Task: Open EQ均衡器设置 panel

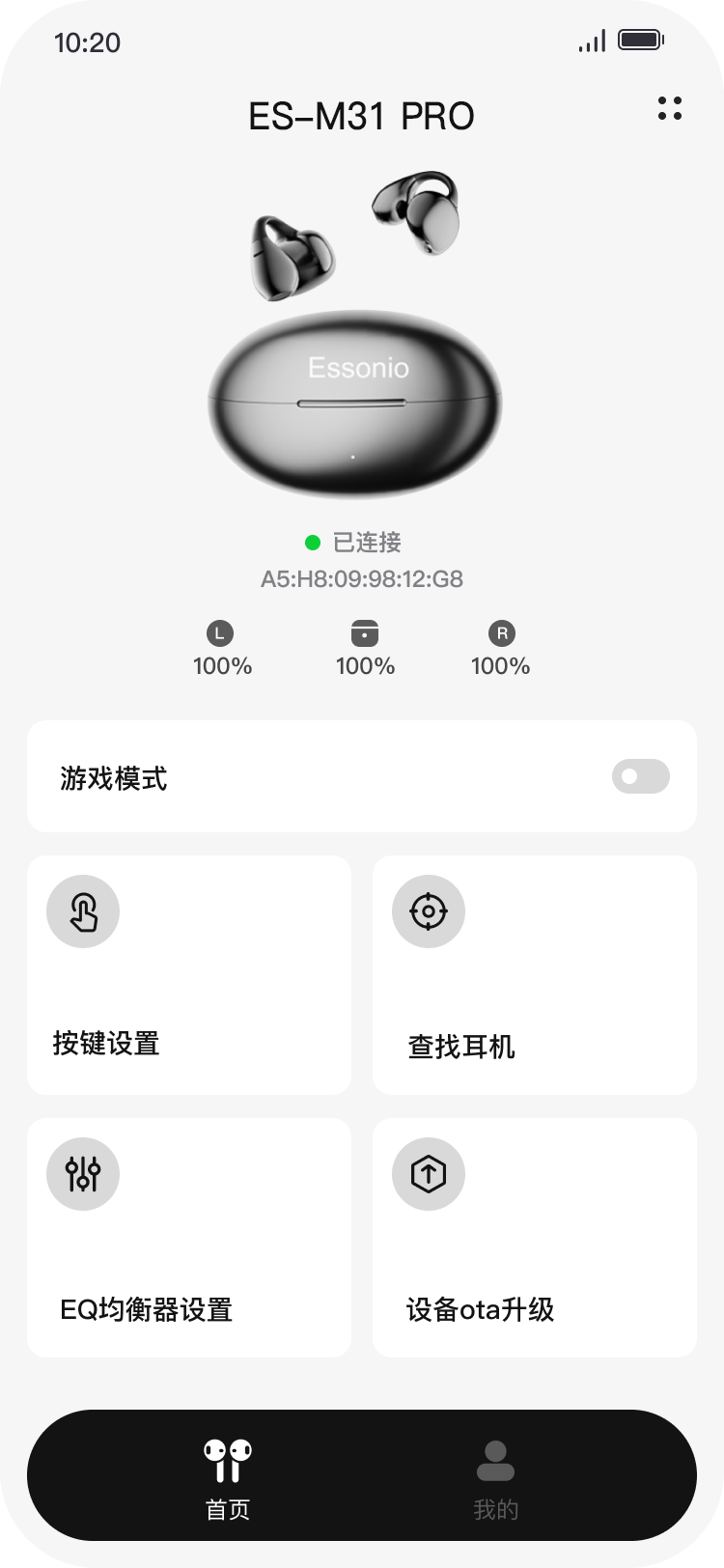Action: [189, 1237]
